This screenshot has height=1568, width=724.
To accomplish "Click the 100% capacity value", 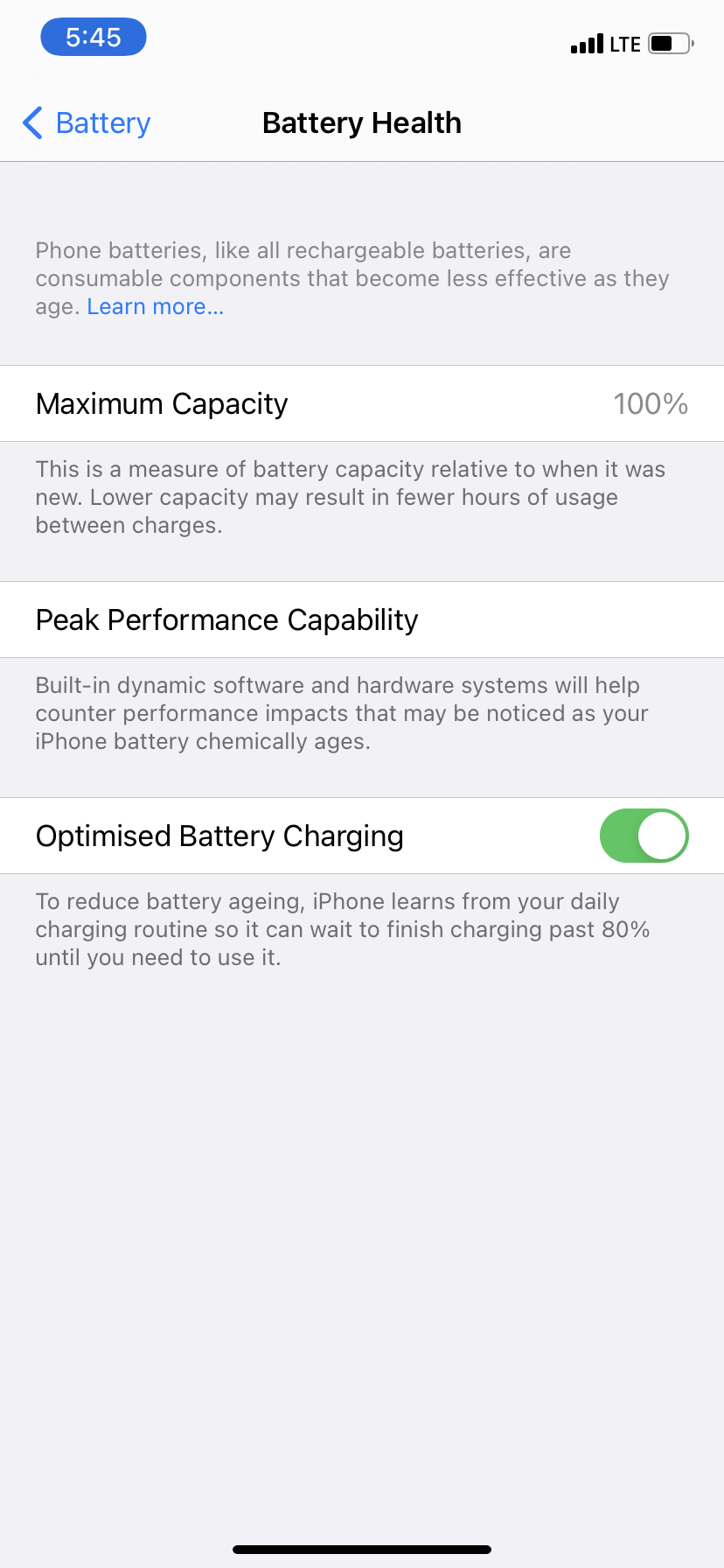I will pos(651,403).
